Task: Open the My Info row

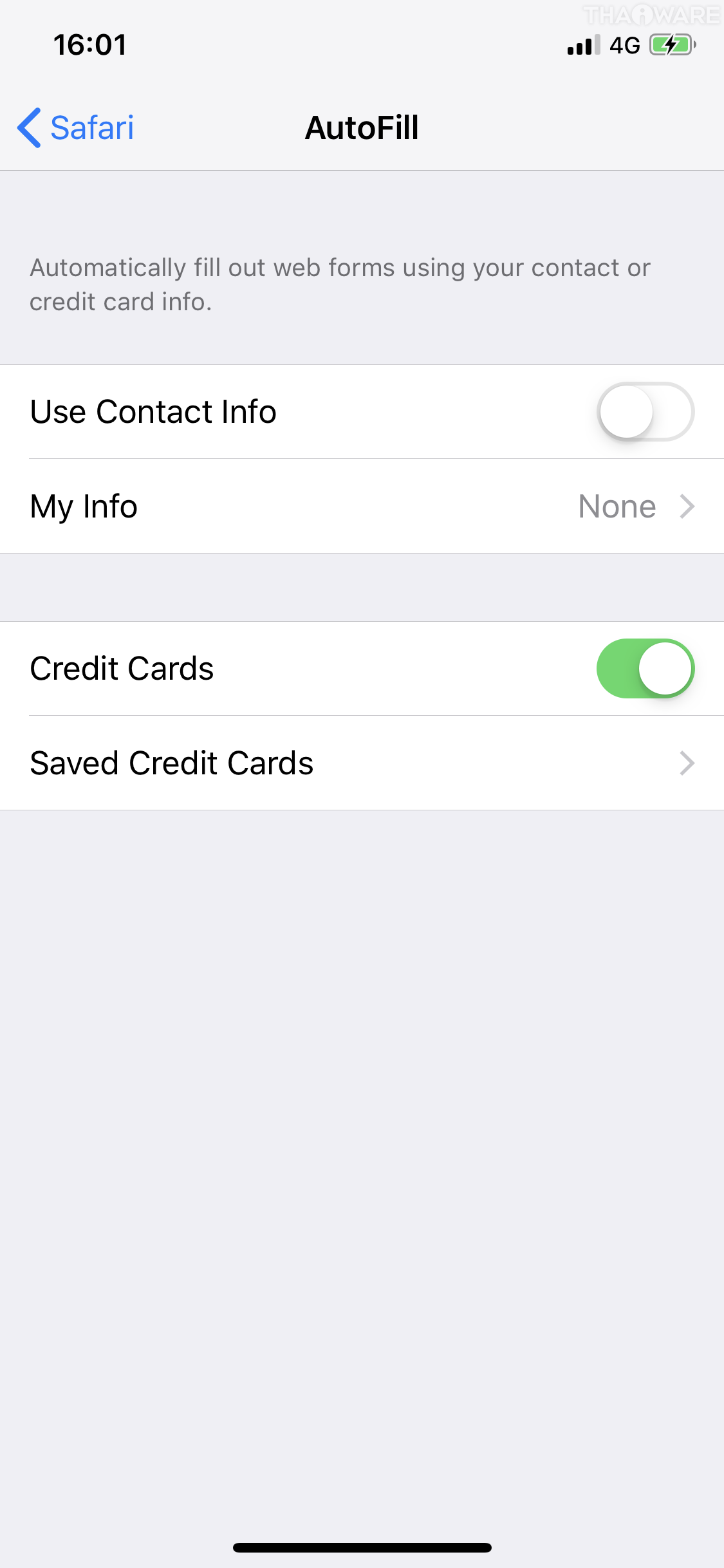Action: 362,507
